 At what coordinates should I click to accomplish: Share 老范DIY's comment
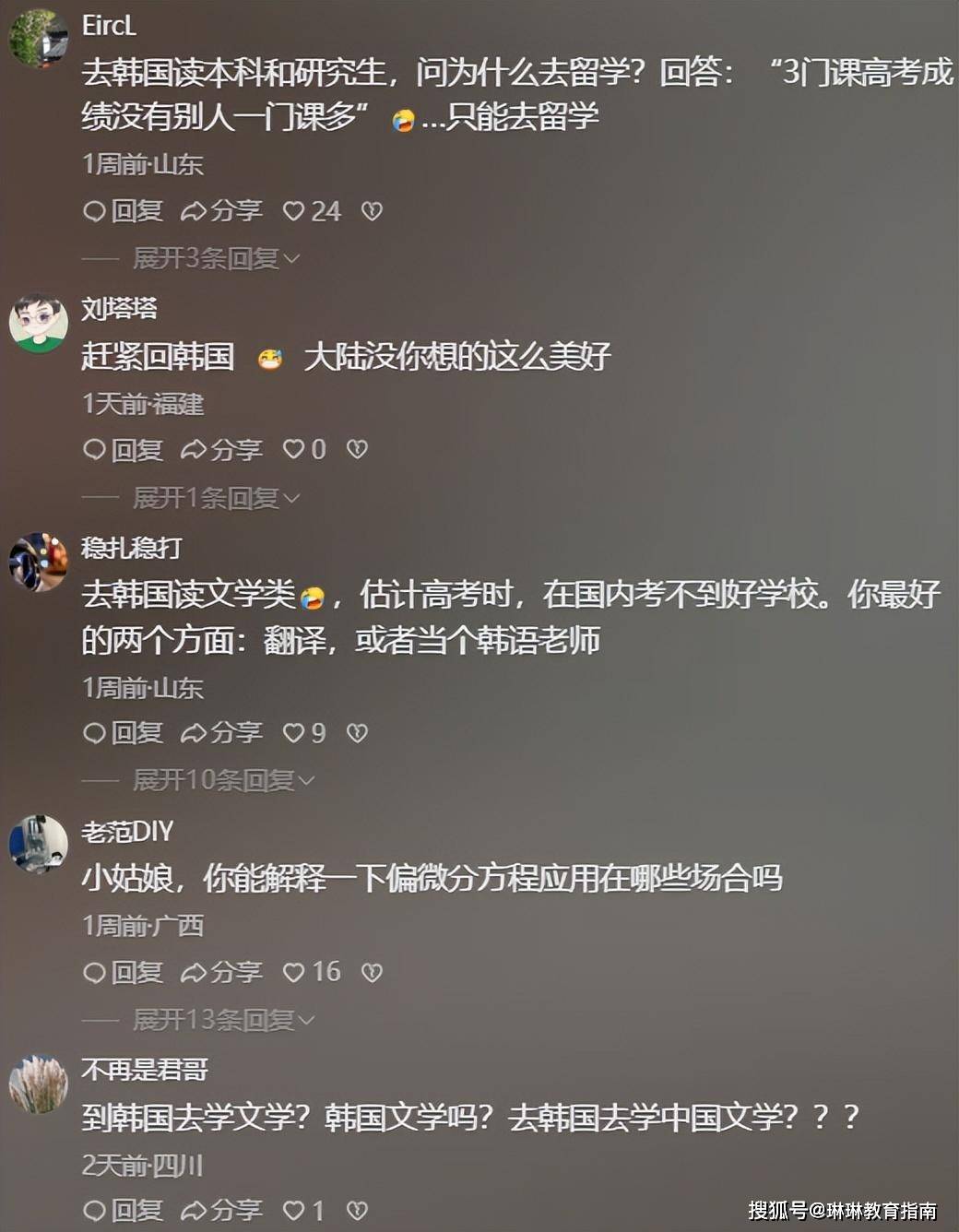click(221, 972)
